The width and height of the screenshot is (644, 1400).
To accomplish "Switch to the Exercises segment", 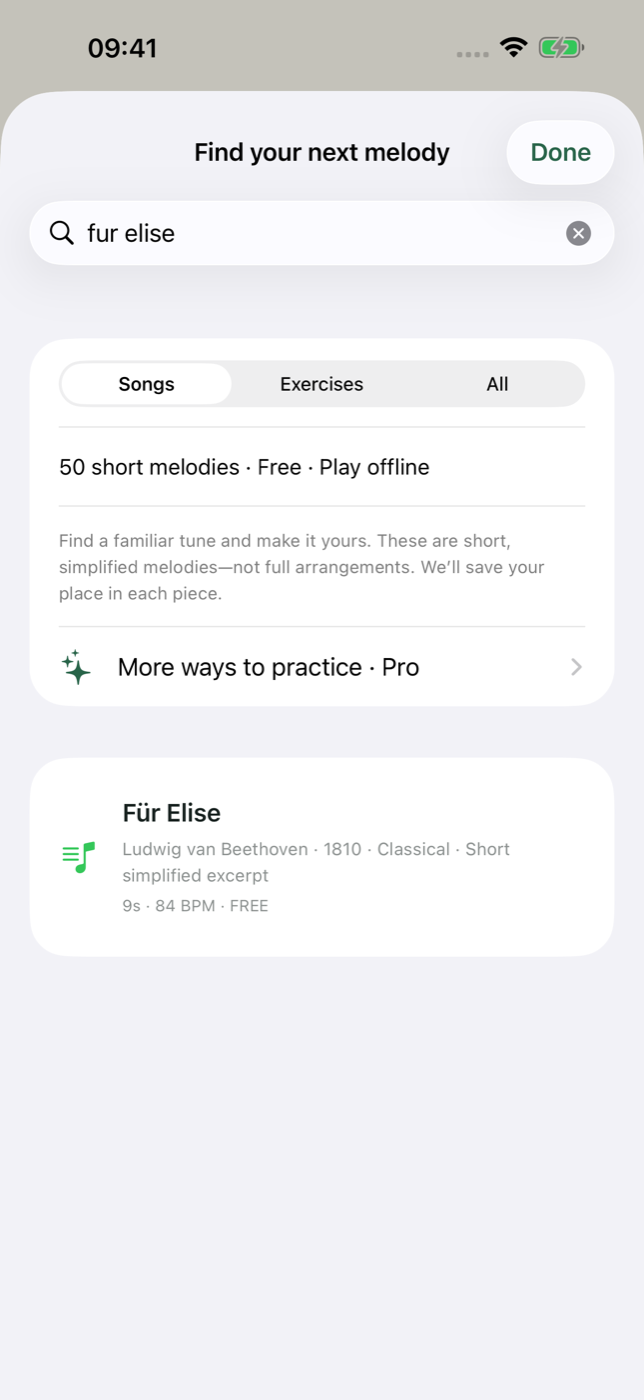I will [321, 384].
